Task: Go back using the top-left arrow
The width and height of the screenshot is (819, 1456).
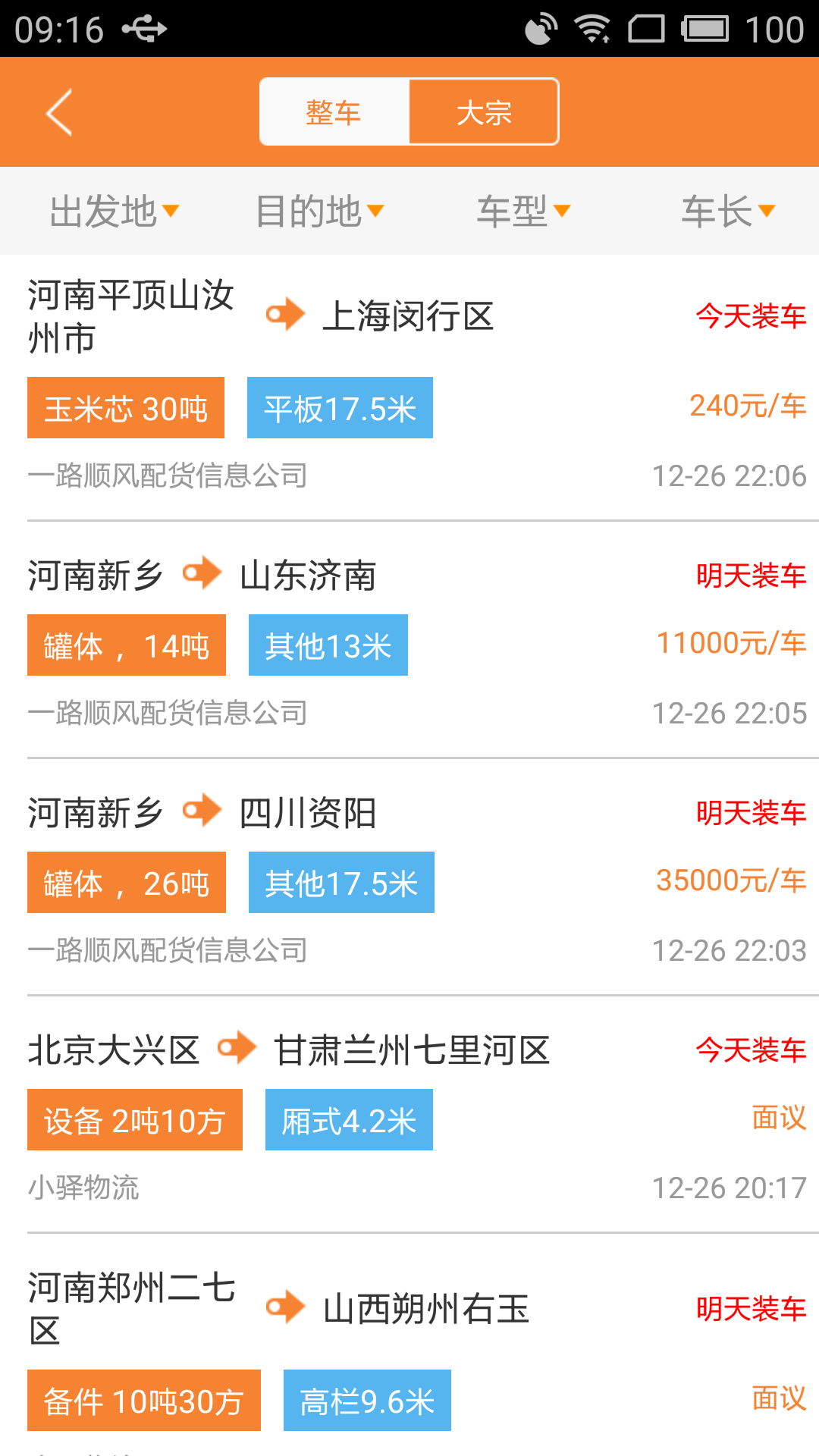Action: coord(59,112)
